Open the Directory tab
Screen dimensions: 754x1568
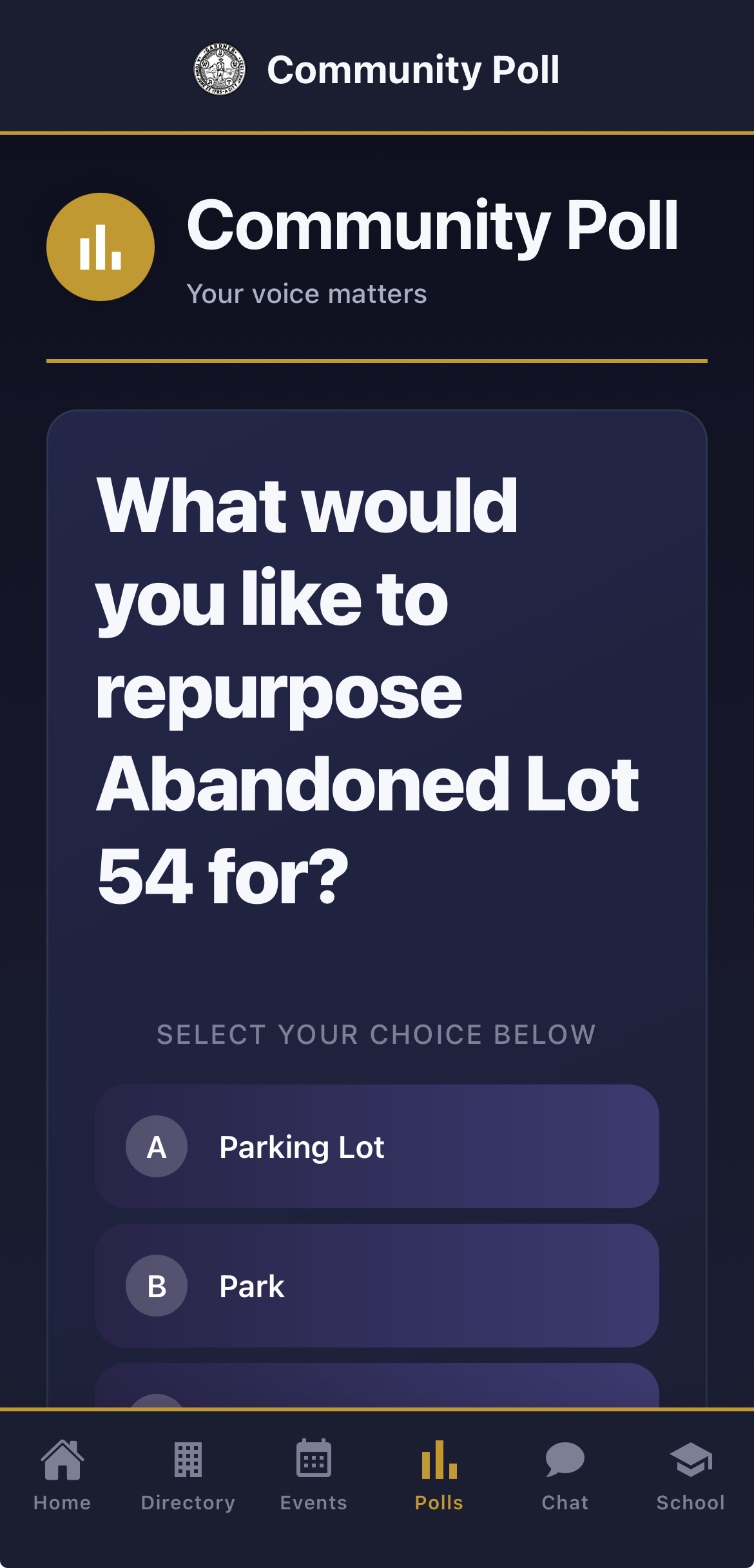click(188, 1475)
